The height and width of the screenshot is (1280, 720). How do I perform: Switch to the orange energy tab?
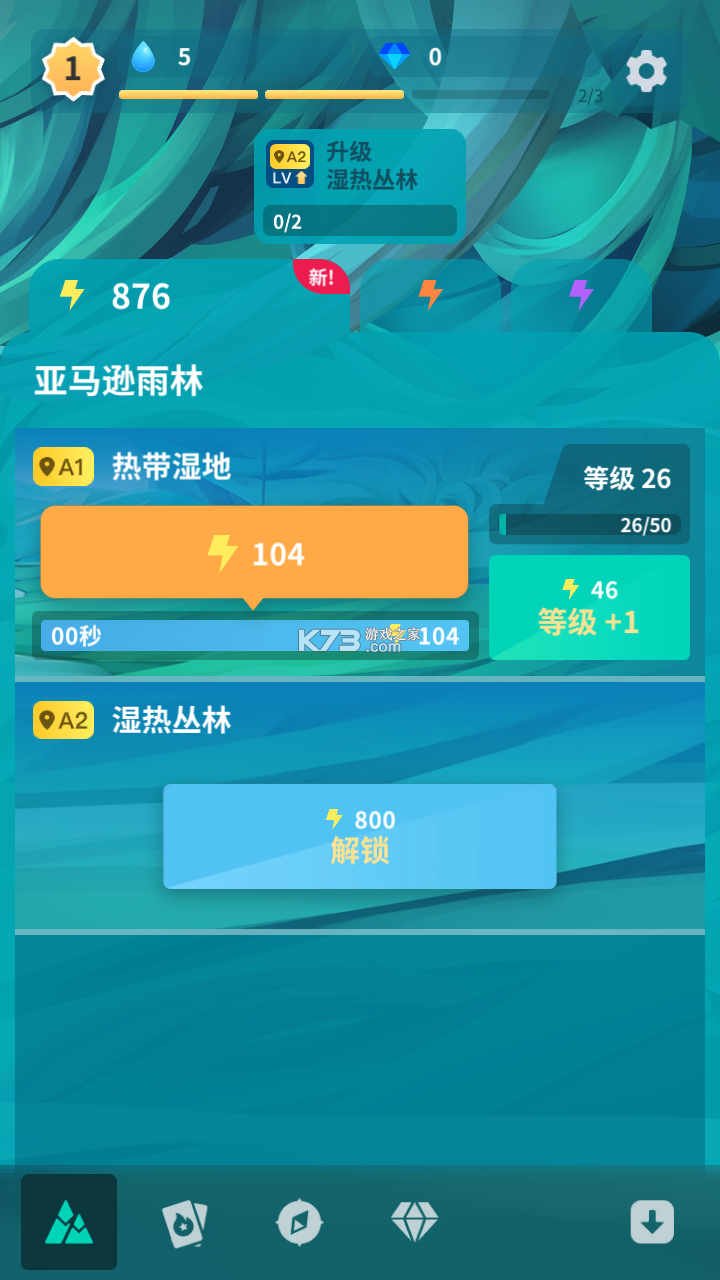[x=430, y=295]
